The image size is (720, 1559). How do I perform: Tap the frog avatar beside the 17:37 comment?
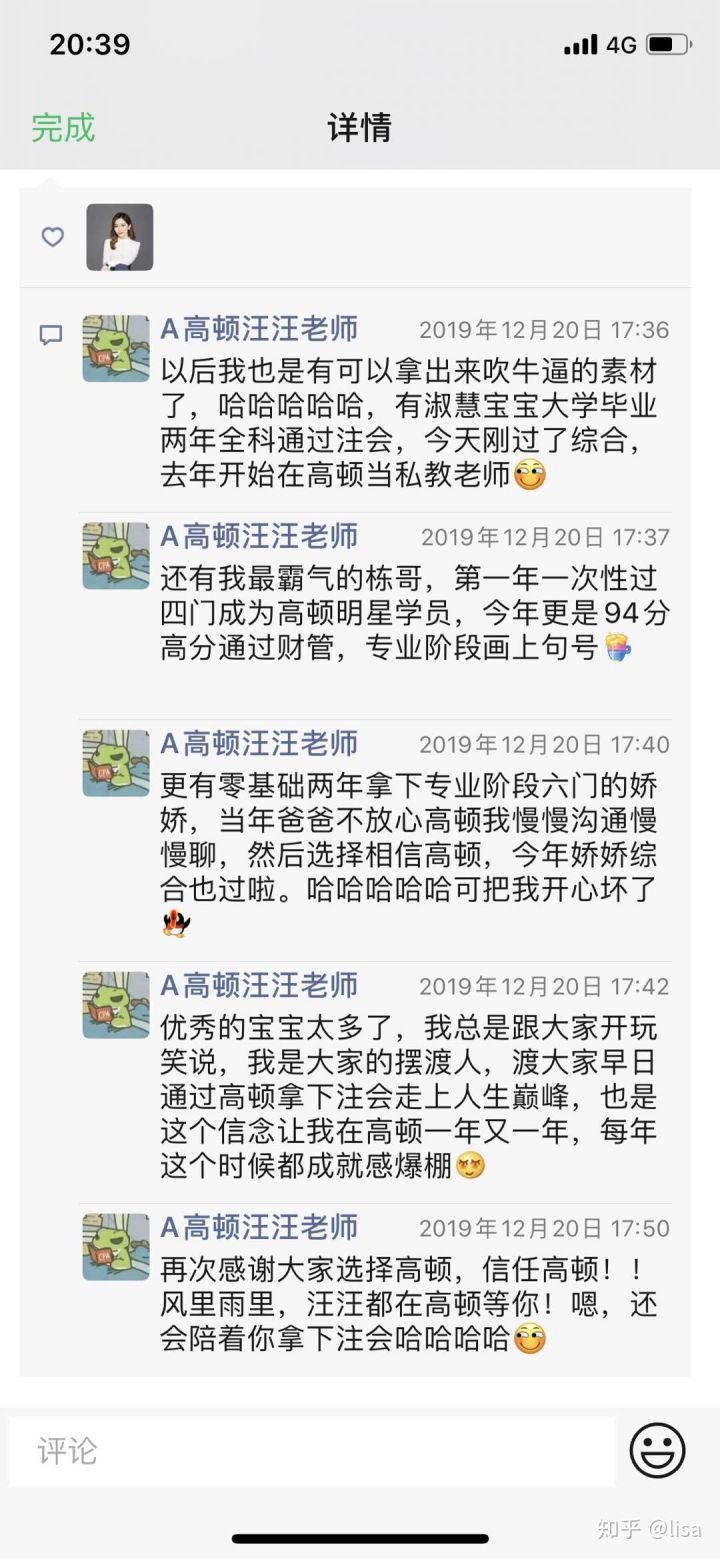tap(116, 556)
